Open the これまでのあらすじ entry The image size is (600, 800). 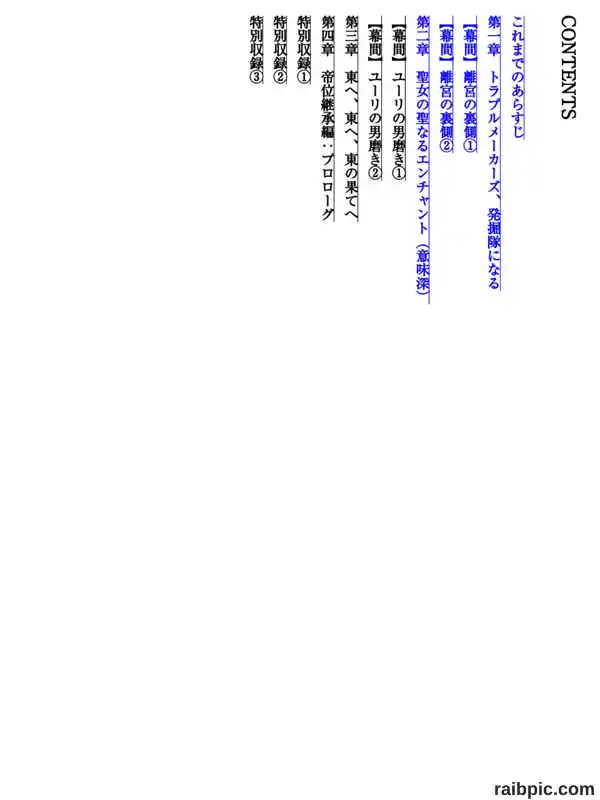(x=518, y=77)
